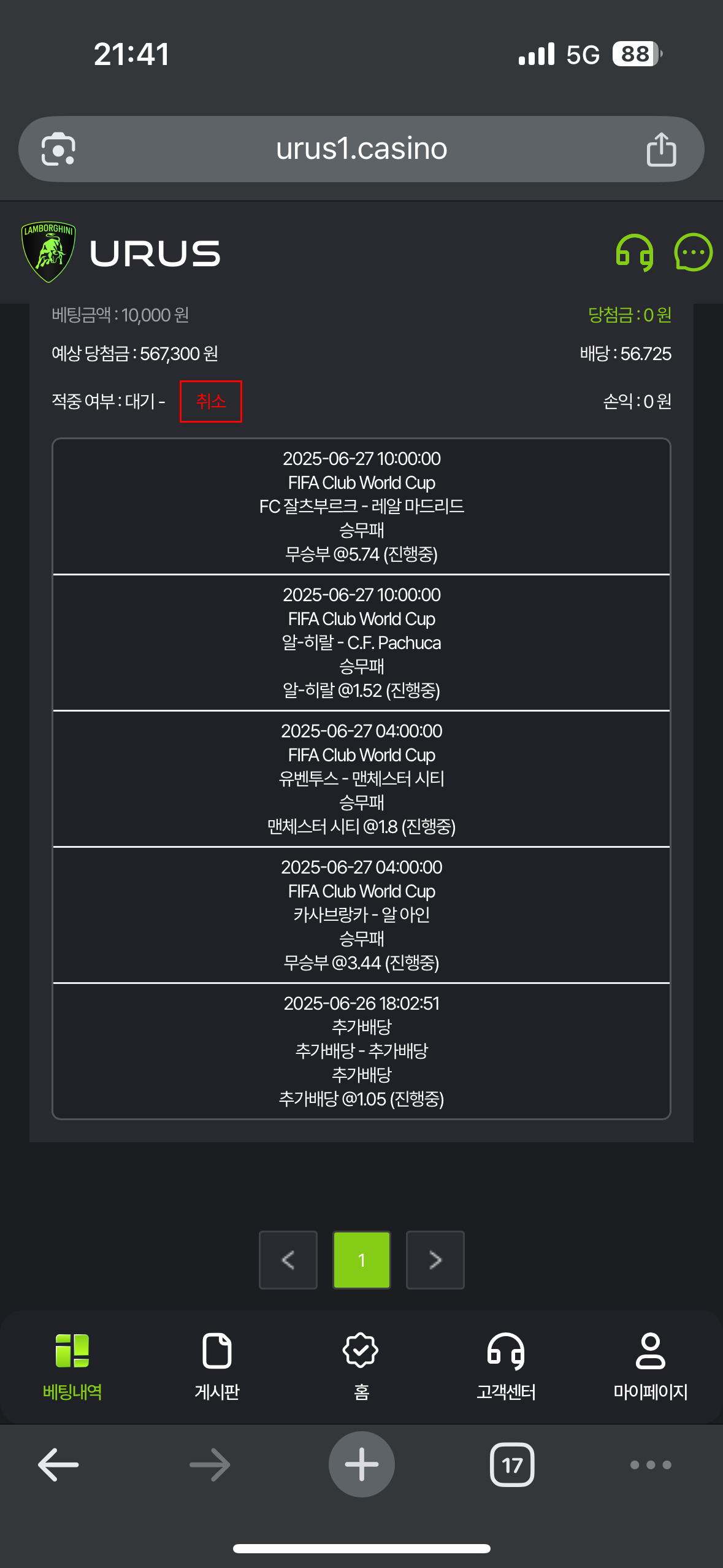Go to the previous page arrow
Screen dimensions: 723x1568
tap(288, 1259)
